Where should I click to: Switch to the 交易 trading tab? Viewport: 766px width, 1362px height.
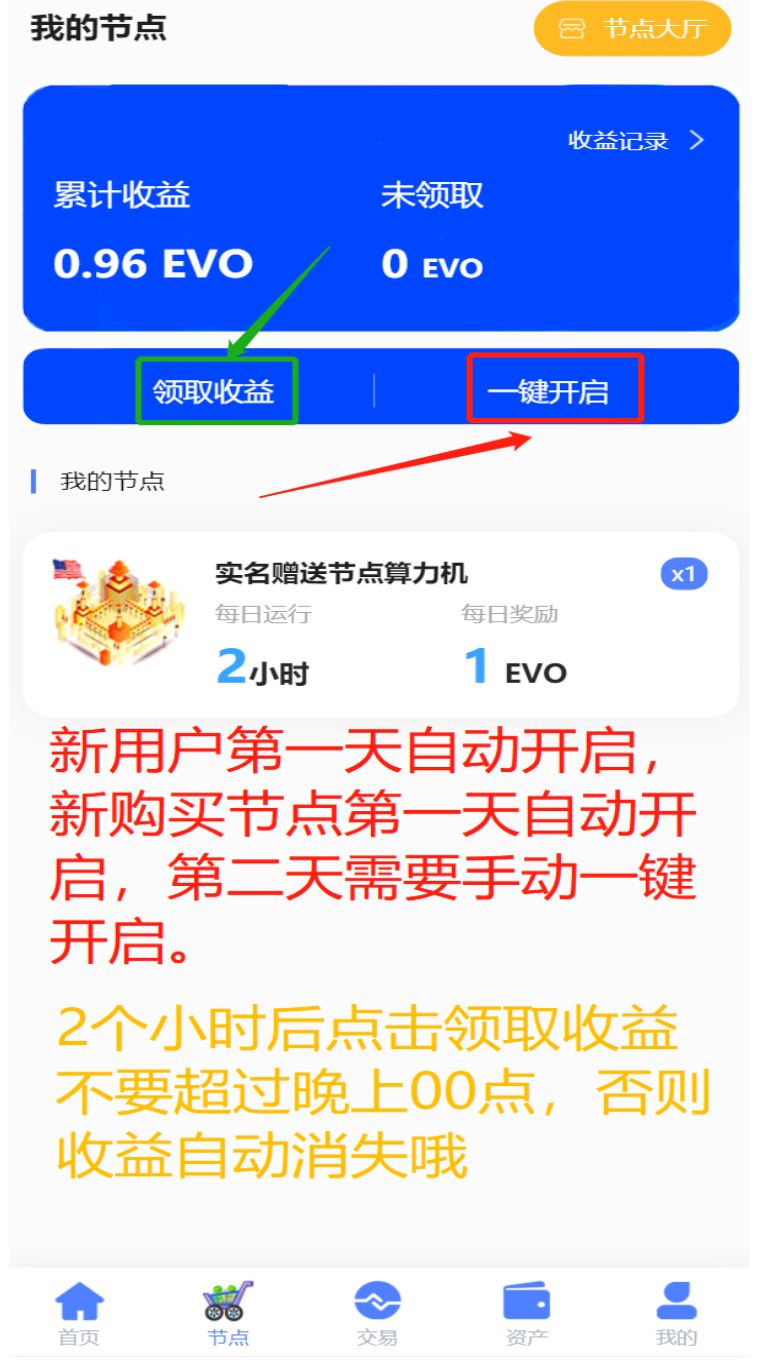click(x=377, y=1314)
